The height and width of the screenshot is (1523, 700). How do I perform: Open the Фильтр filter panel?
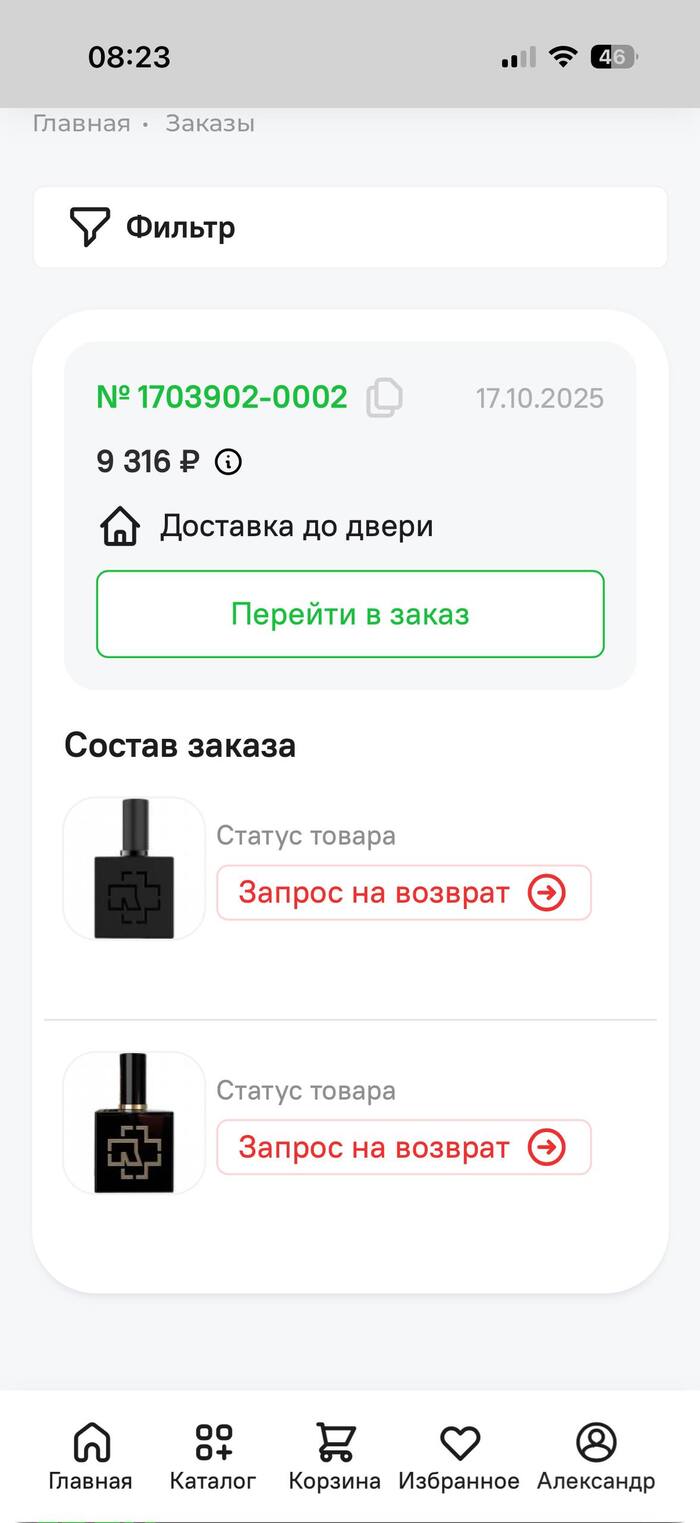pos(152,227)
